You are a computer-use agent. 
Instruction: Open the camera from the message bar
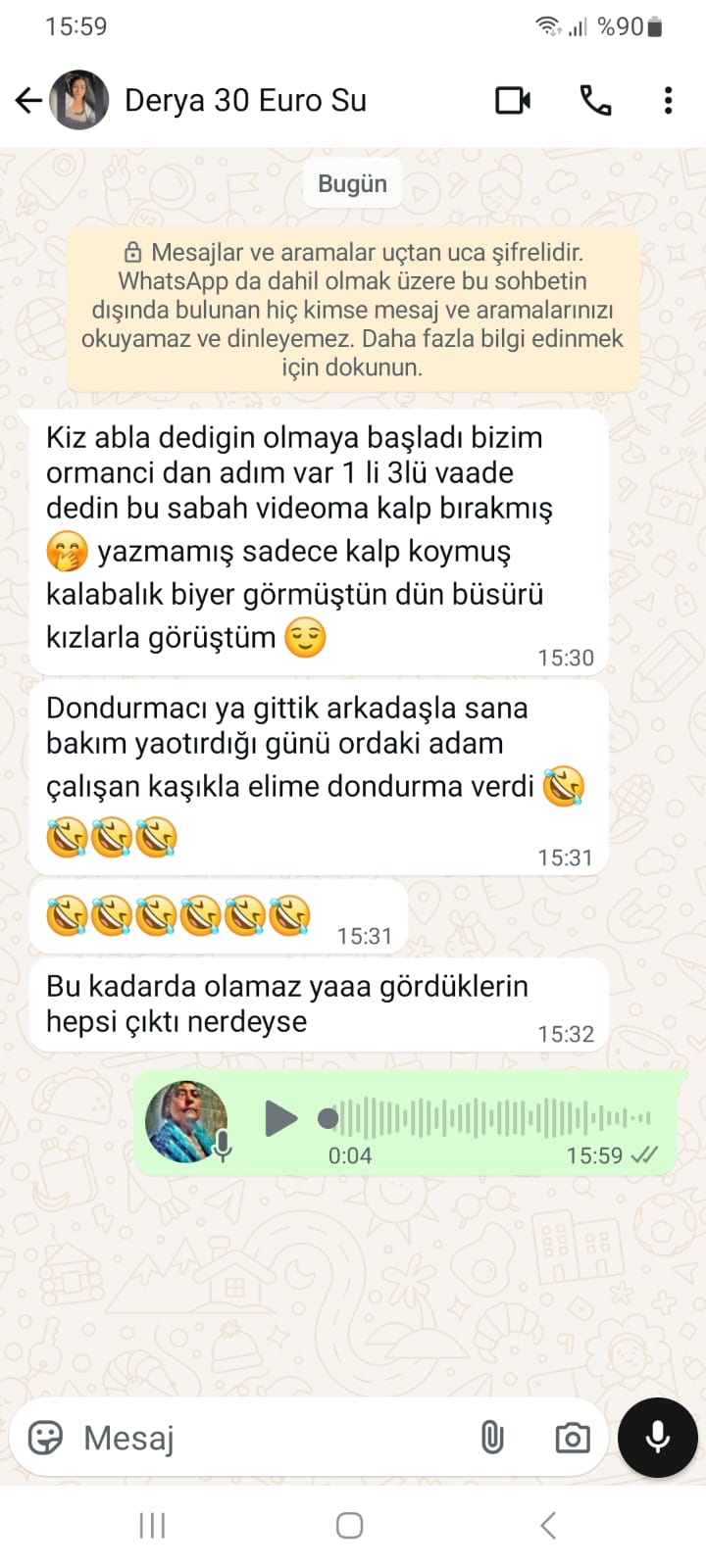tap(573, 1438)
